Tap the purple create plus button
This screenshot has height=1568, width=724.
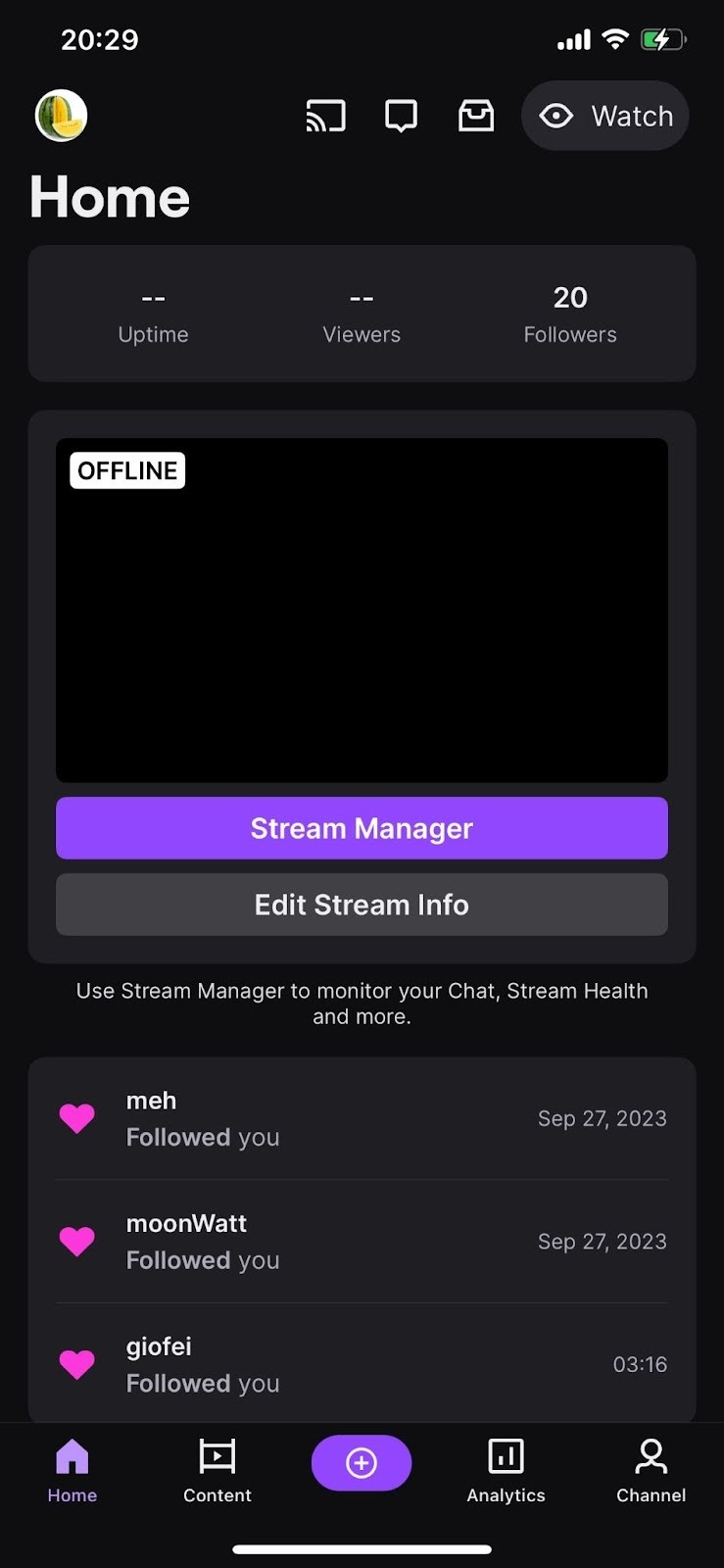click(x=362, y=1463)
